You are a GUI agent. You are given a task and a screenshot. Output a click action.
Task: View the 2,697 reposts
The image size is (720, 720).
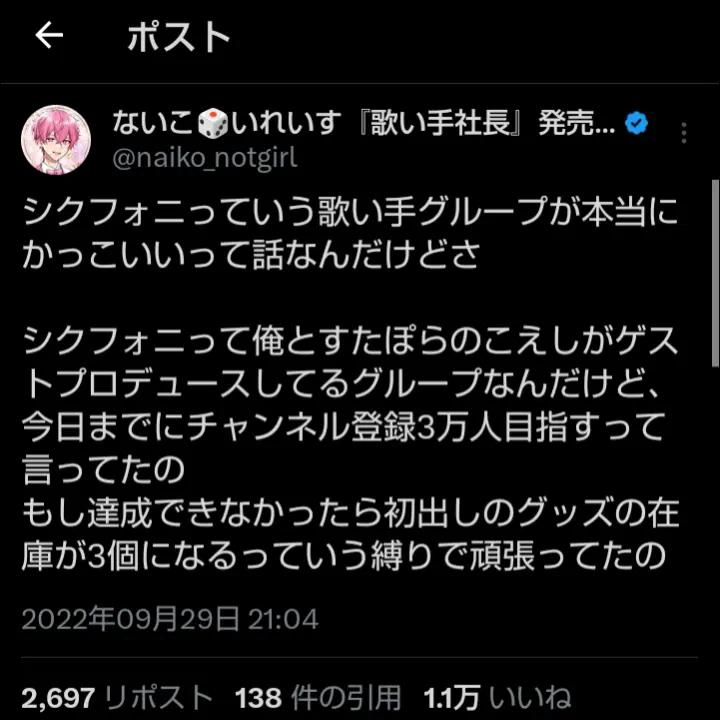coord(117,696)
